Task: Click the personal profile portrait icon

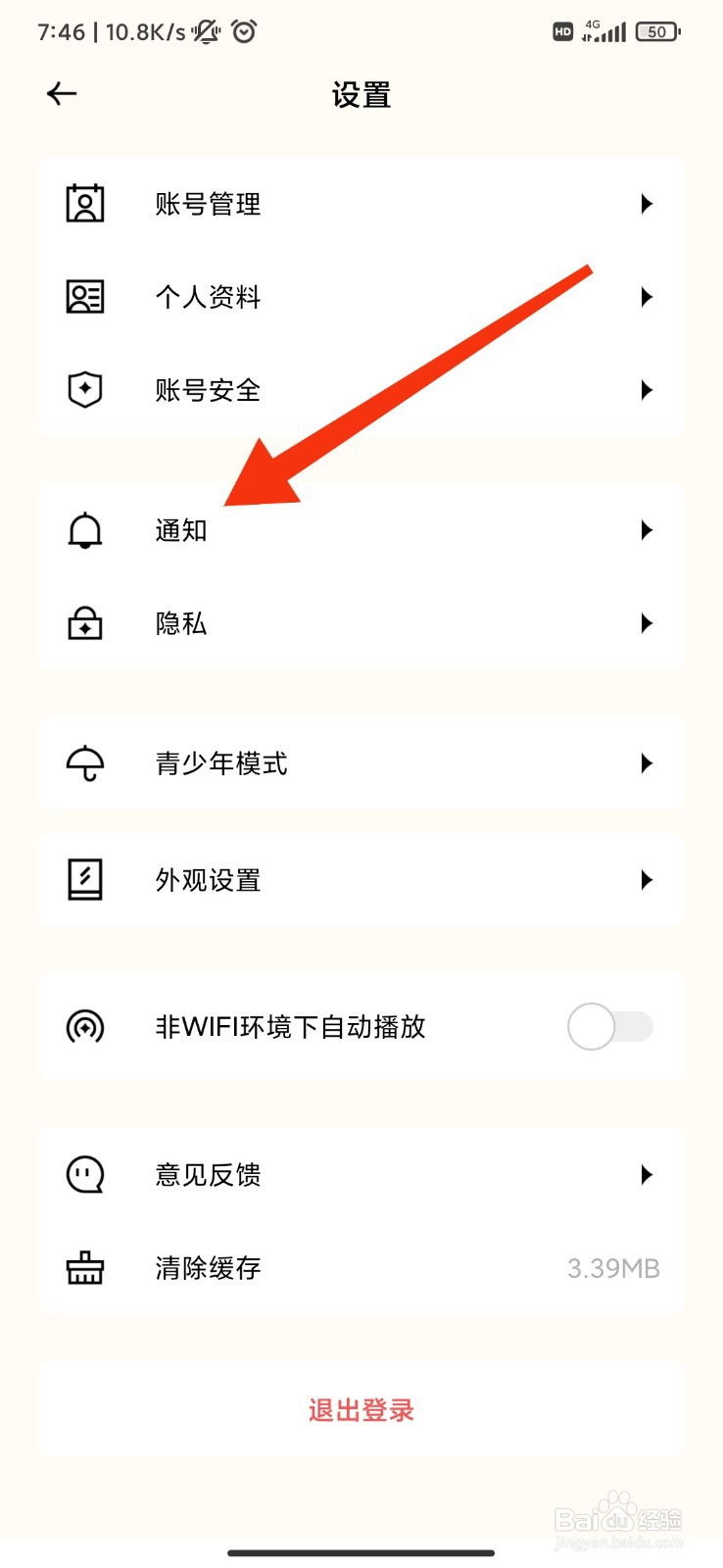Action: [84, 296]
